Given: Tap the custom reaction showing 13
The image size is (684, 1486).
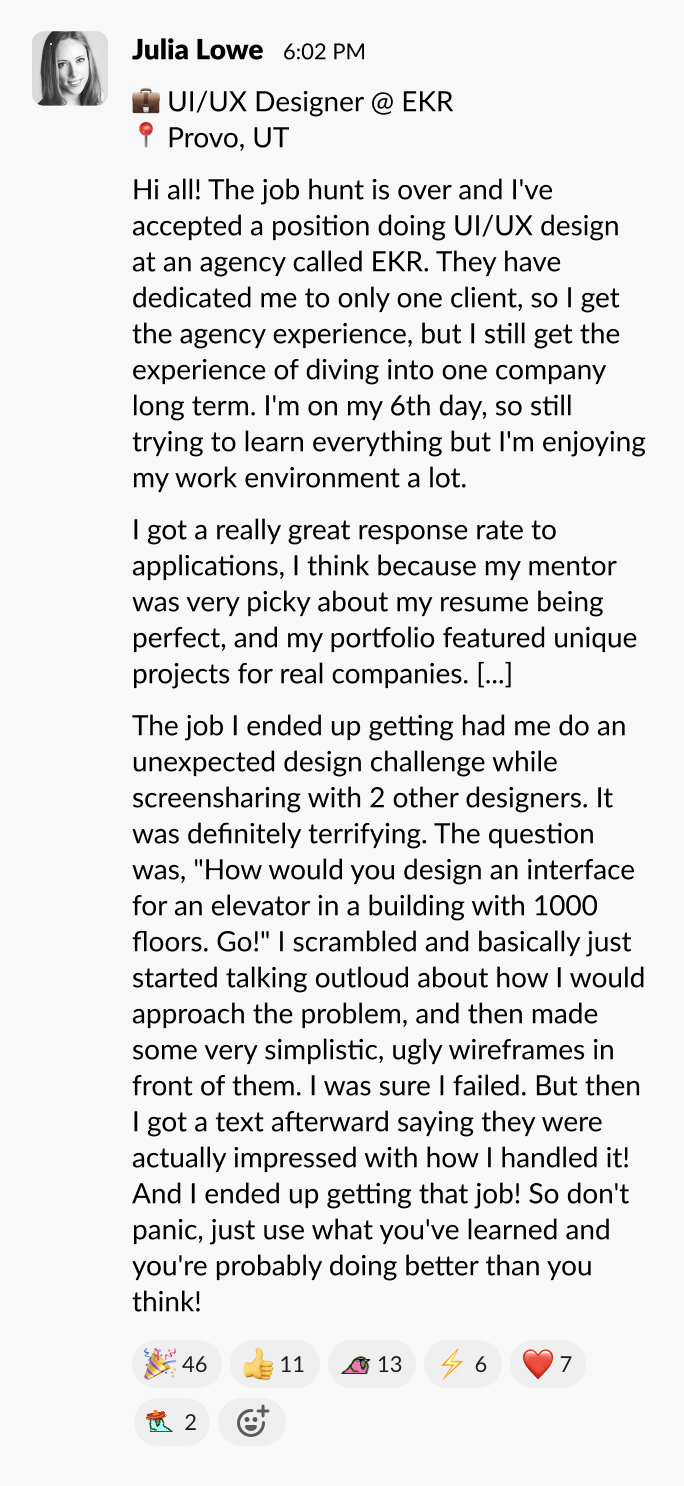Looking at the screenshot, I should click(371, 1364).
